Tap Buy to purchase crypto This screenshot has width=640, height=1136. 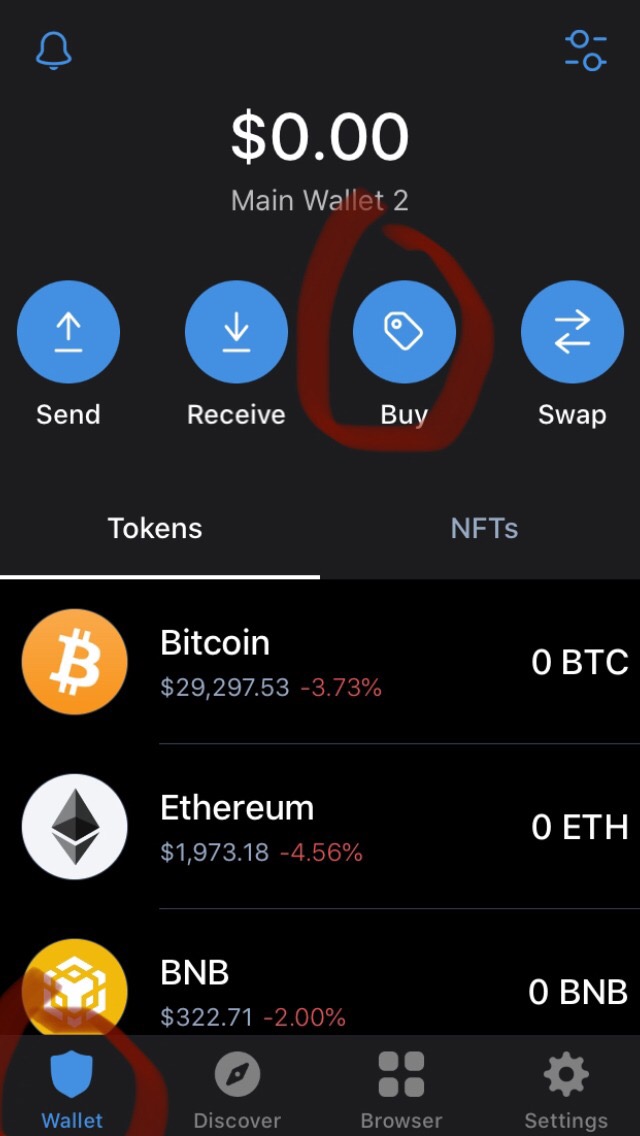[x=404, y=333]
